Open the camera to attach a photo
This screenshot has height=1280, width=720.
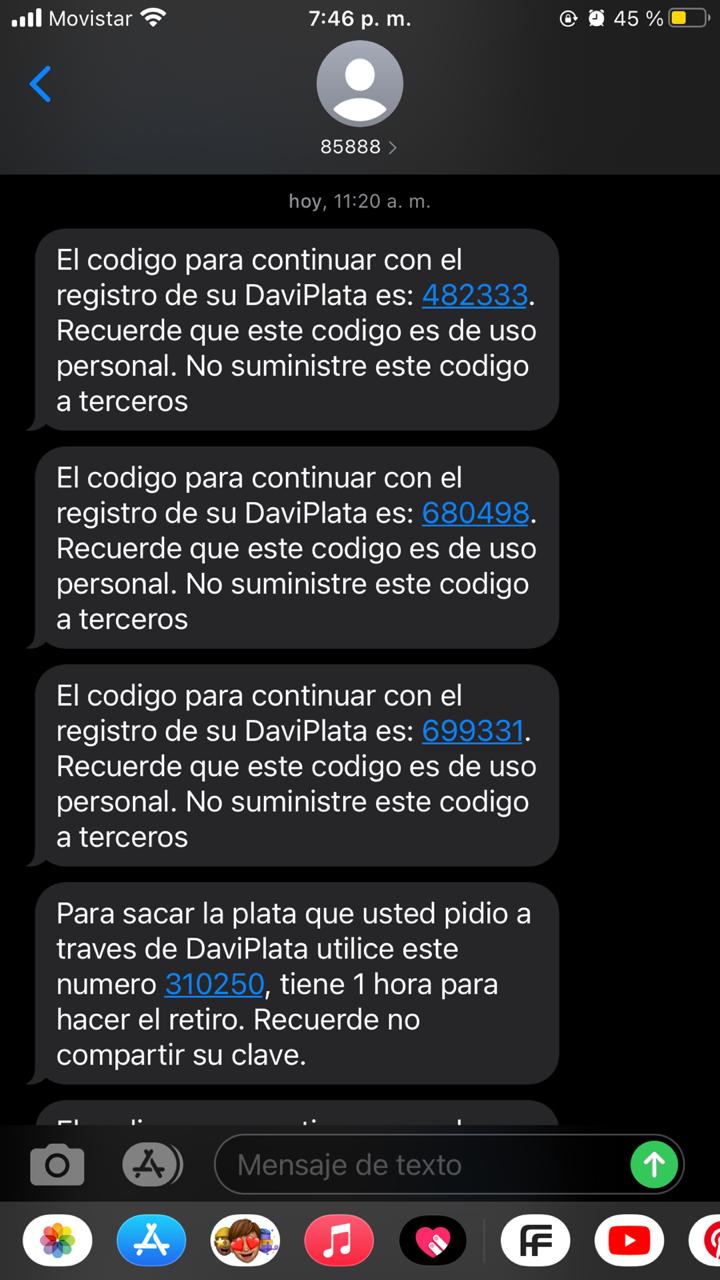tap(57, 1165)
